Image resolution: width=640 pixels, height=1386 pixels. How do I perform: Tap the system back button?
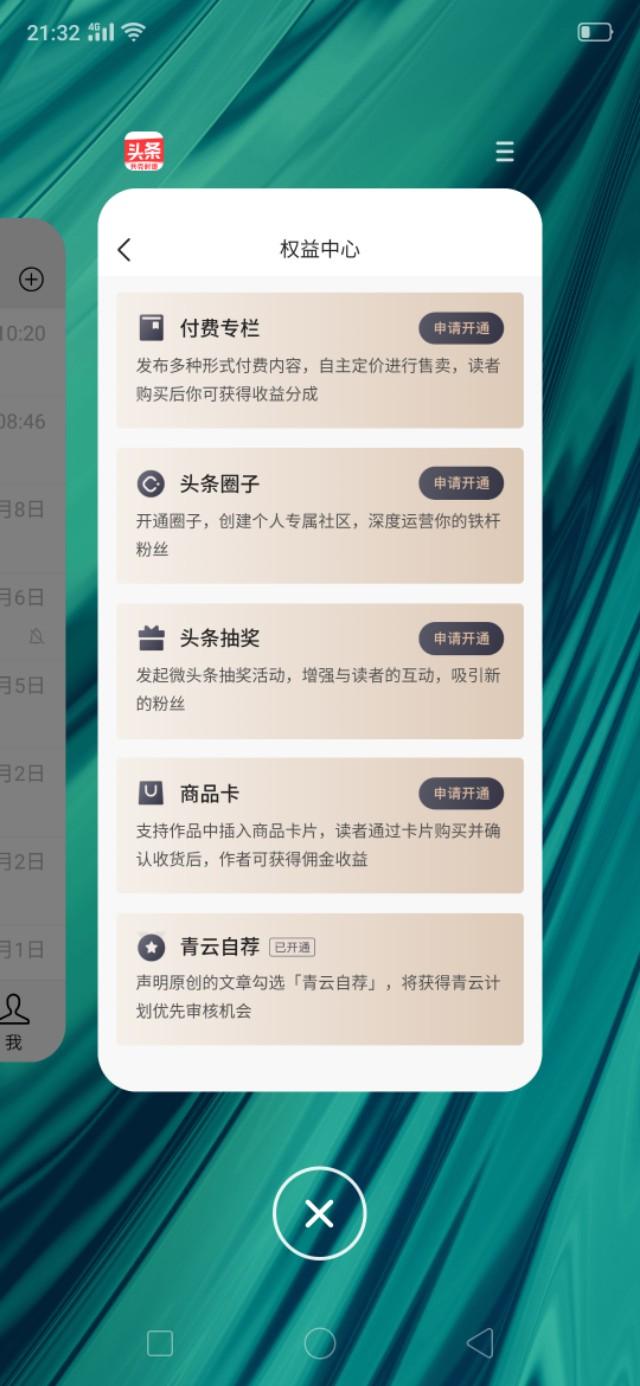coord(480,1343)
